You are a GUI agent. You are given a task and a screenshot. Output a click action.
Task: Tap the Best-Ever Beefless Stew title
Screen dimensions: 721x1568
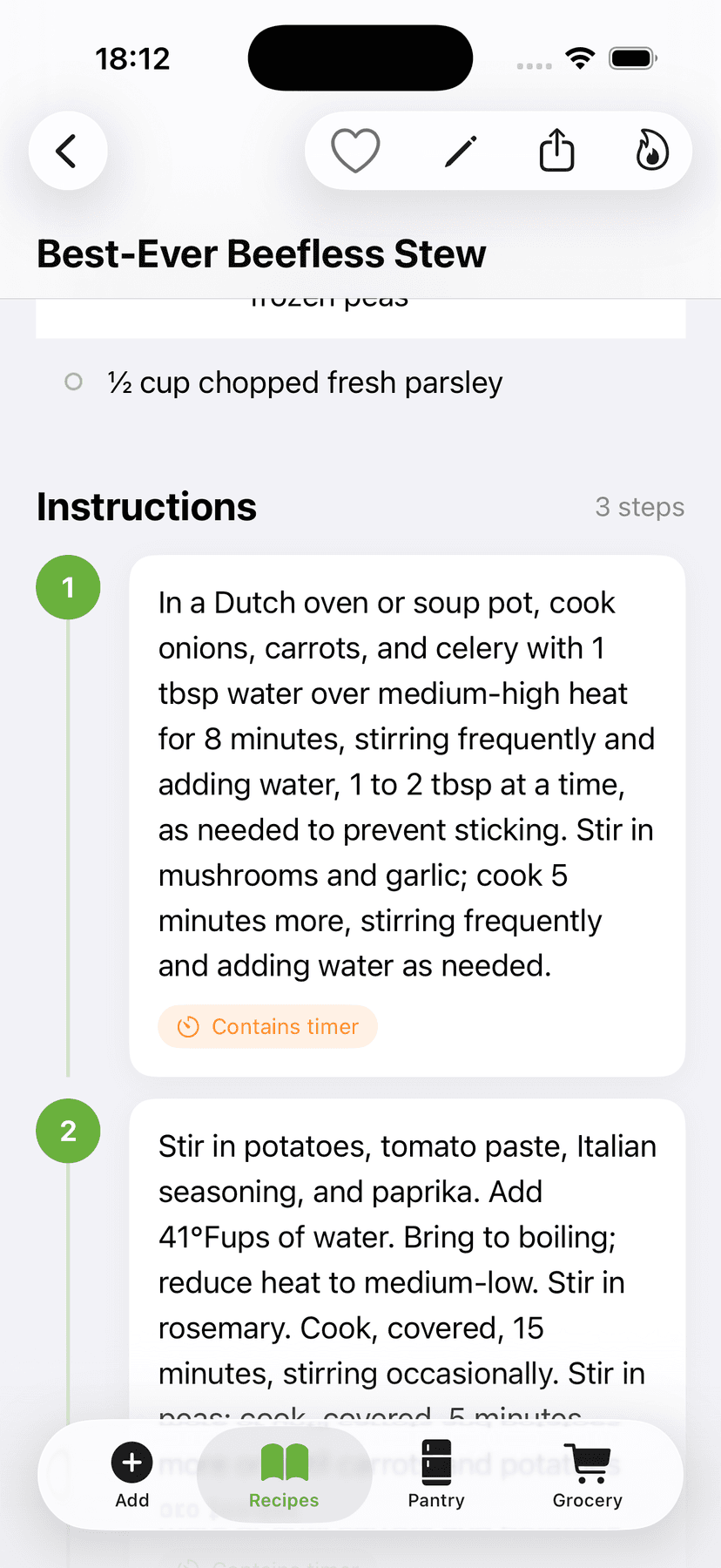[261, 253]
